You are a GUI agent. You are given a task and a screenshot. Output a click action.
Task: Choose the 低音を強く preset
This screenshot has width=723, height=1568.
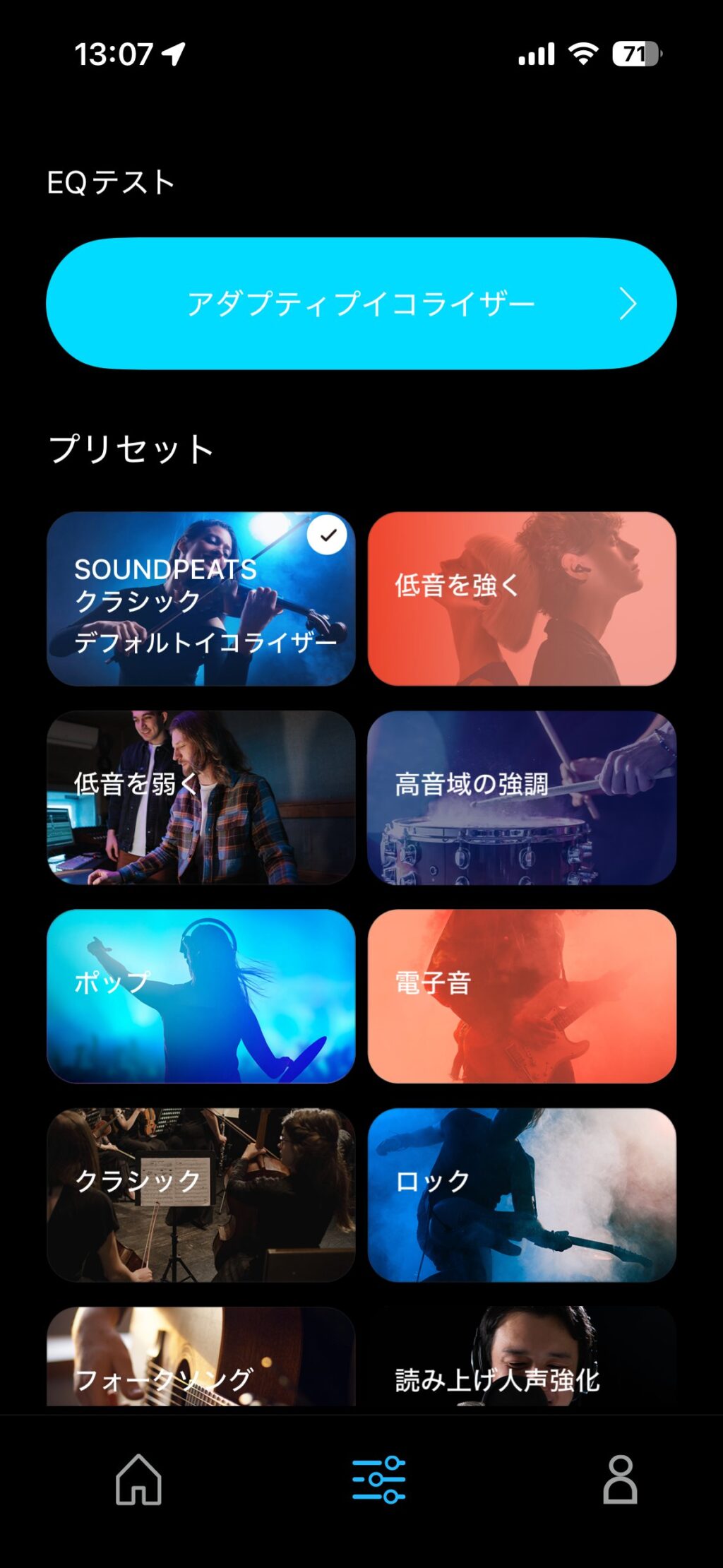522,599
